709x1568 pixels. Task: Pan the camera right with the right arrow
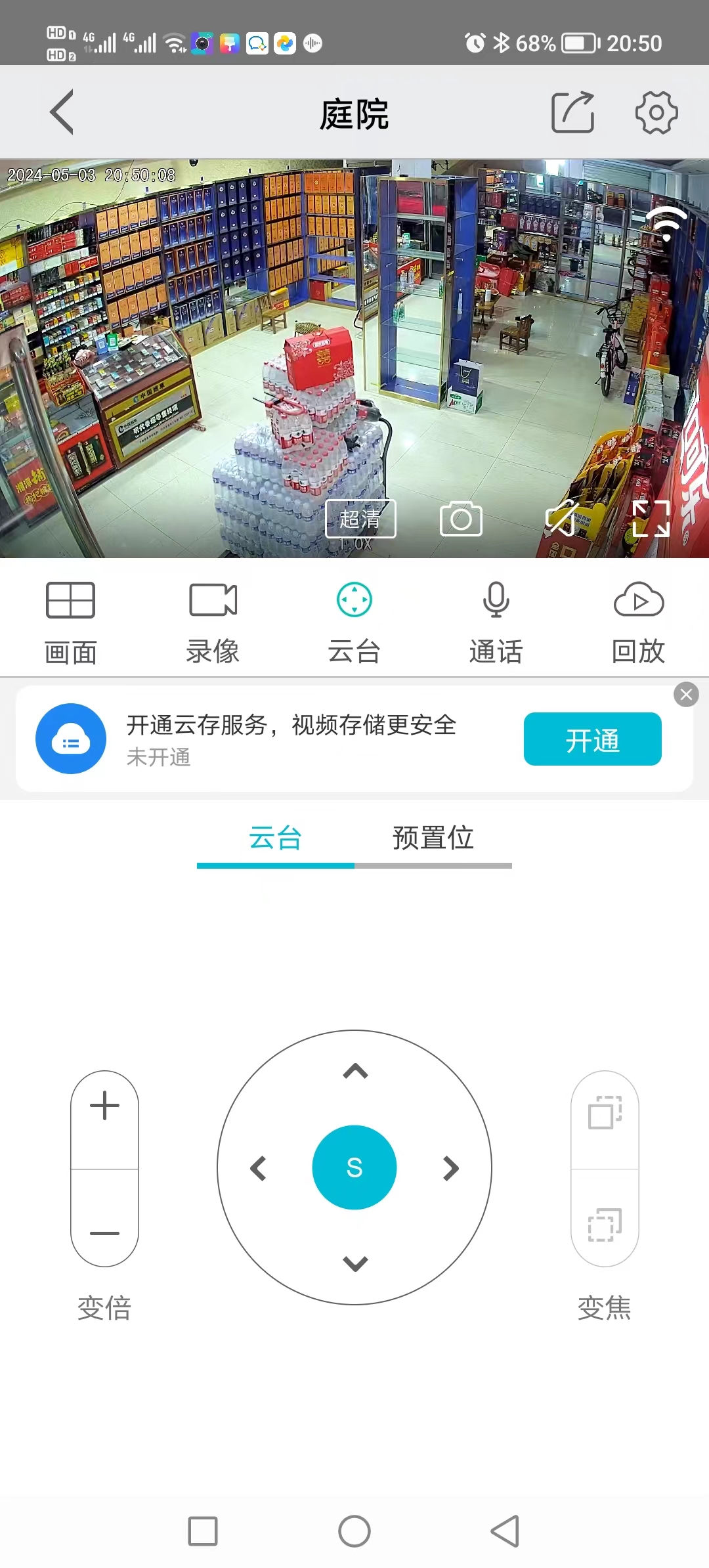tap(451, 1168)
